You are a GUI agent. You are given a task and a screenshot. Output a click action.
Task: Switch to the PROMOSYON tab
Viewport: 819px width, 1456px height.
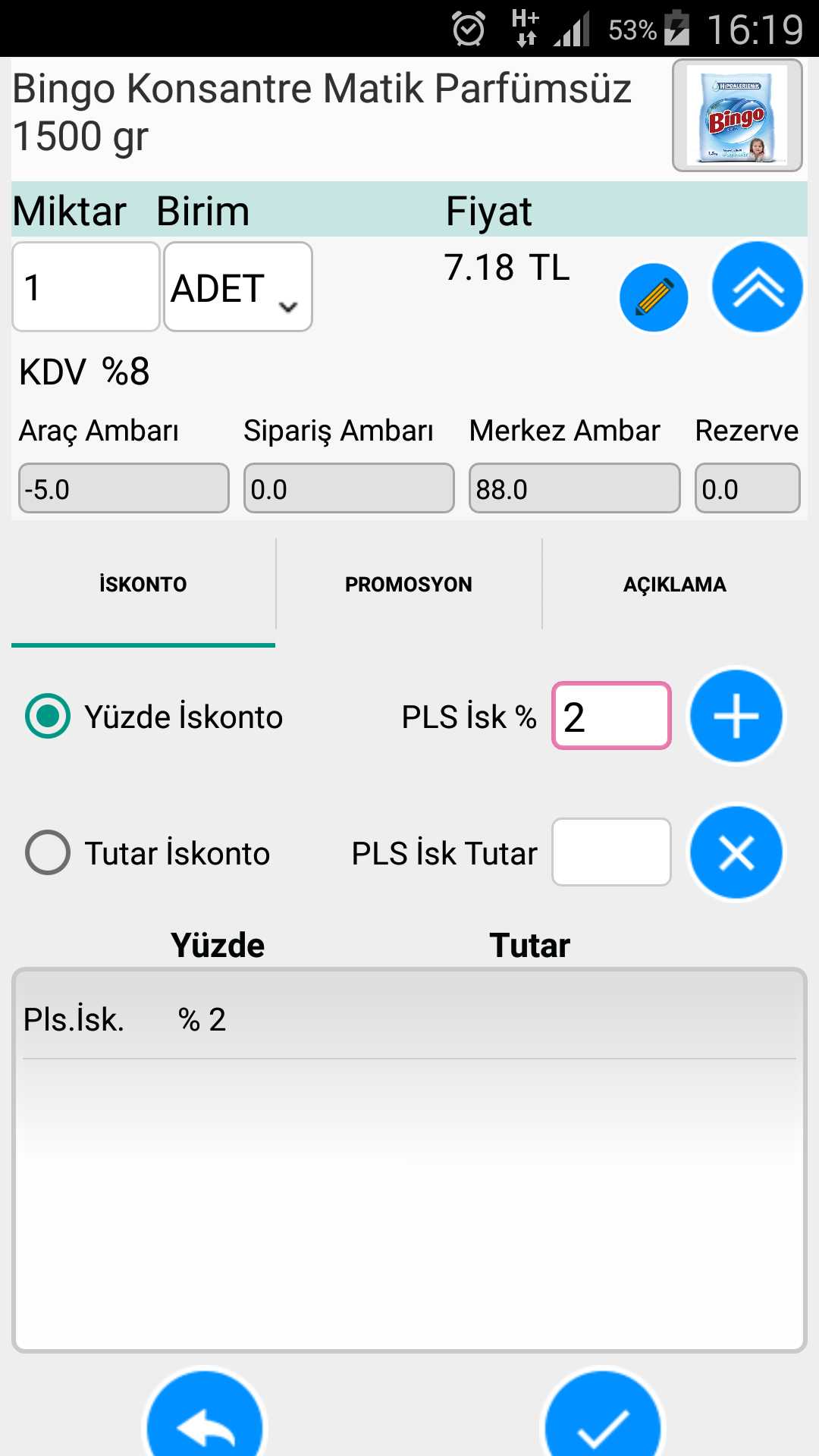pyautogui.click(x=409, y=584)
